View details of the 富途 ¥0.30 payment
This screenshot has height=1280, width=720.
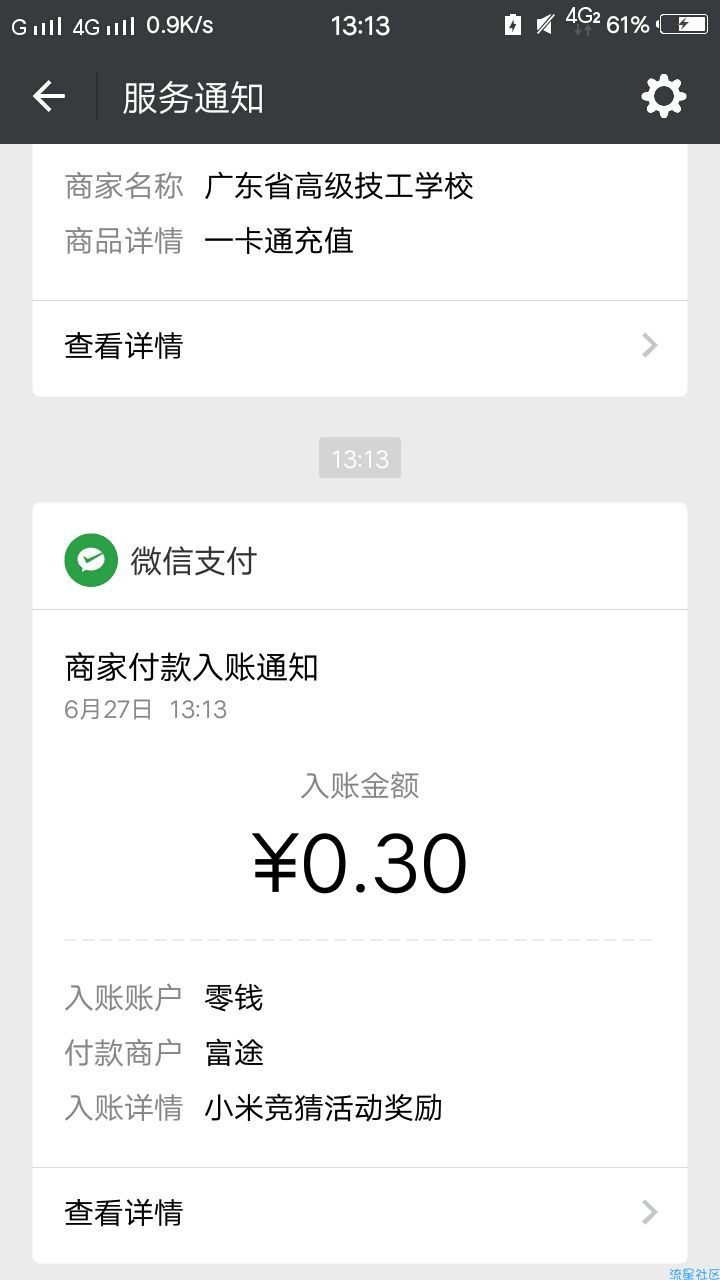click(360, 1213)
